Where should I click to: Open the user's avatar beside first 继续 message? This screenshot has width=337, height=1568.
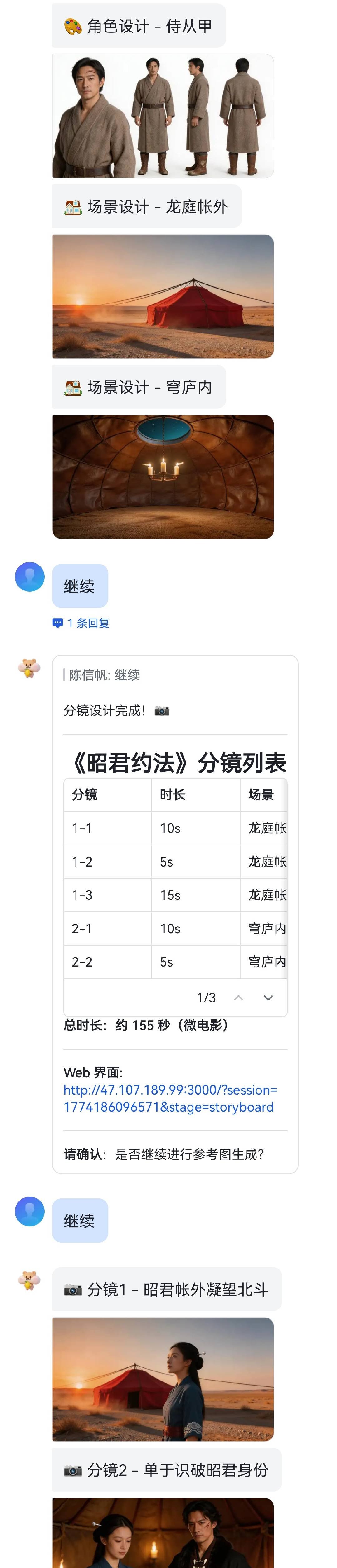[30, 577]
